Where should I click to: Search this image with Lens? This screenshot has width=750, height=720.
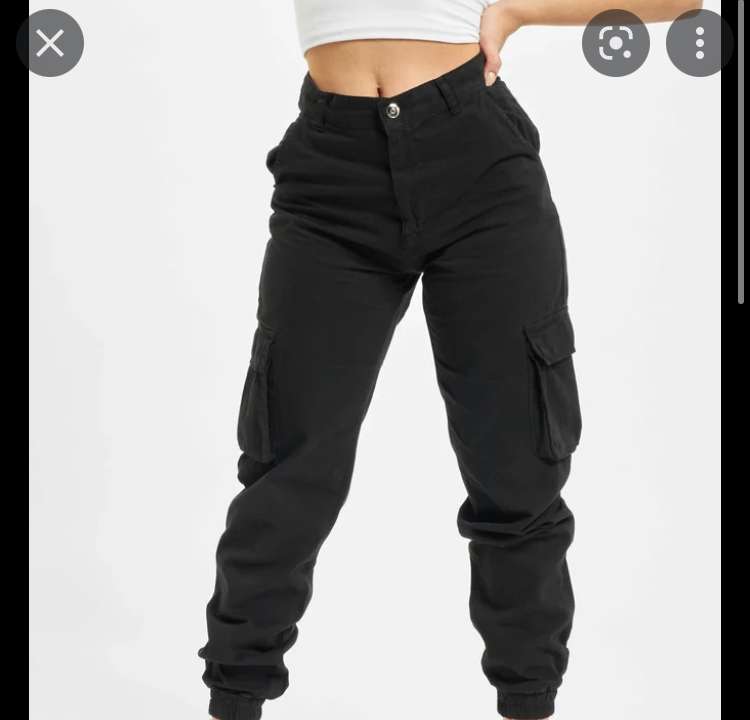tap(615, 43)
